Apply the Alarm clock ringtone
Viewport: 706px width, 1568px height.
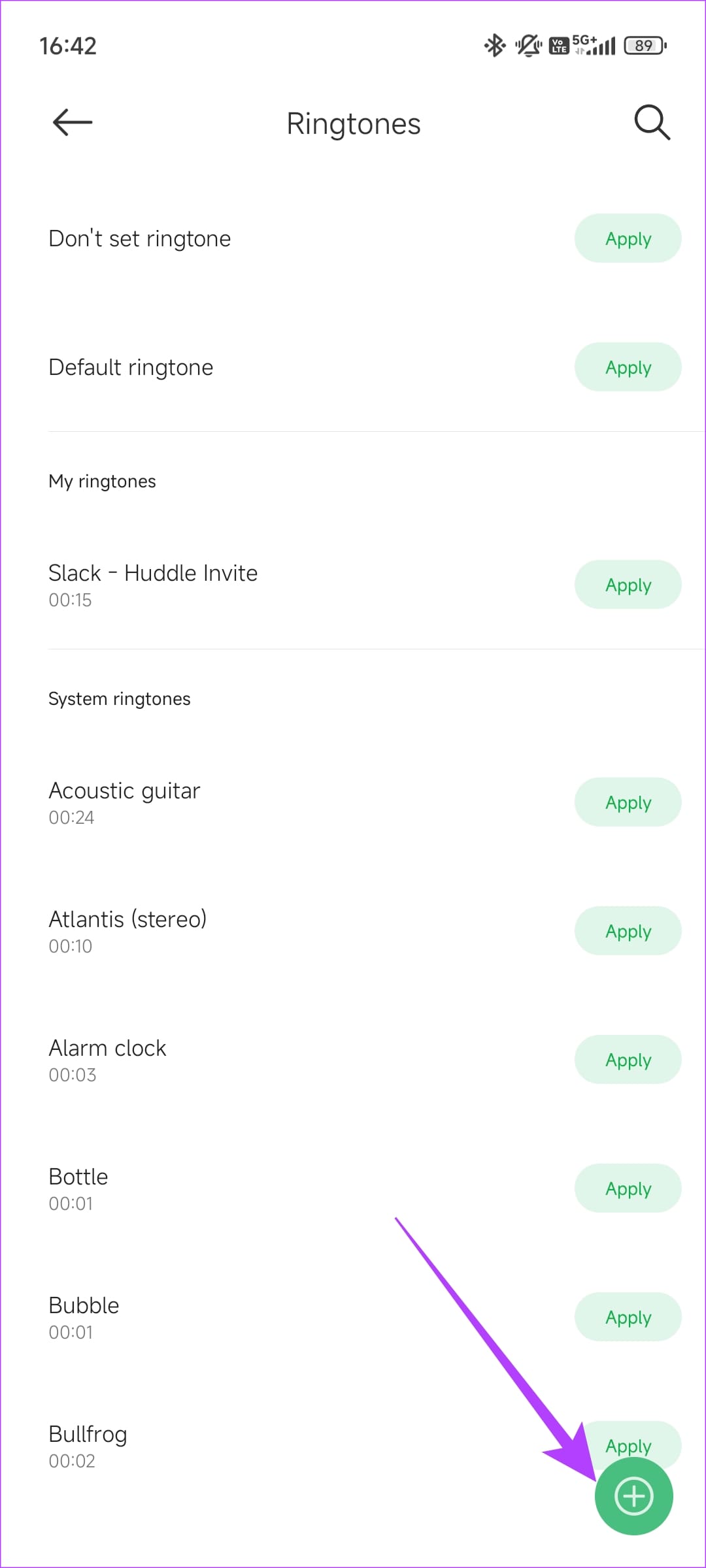627,1060
